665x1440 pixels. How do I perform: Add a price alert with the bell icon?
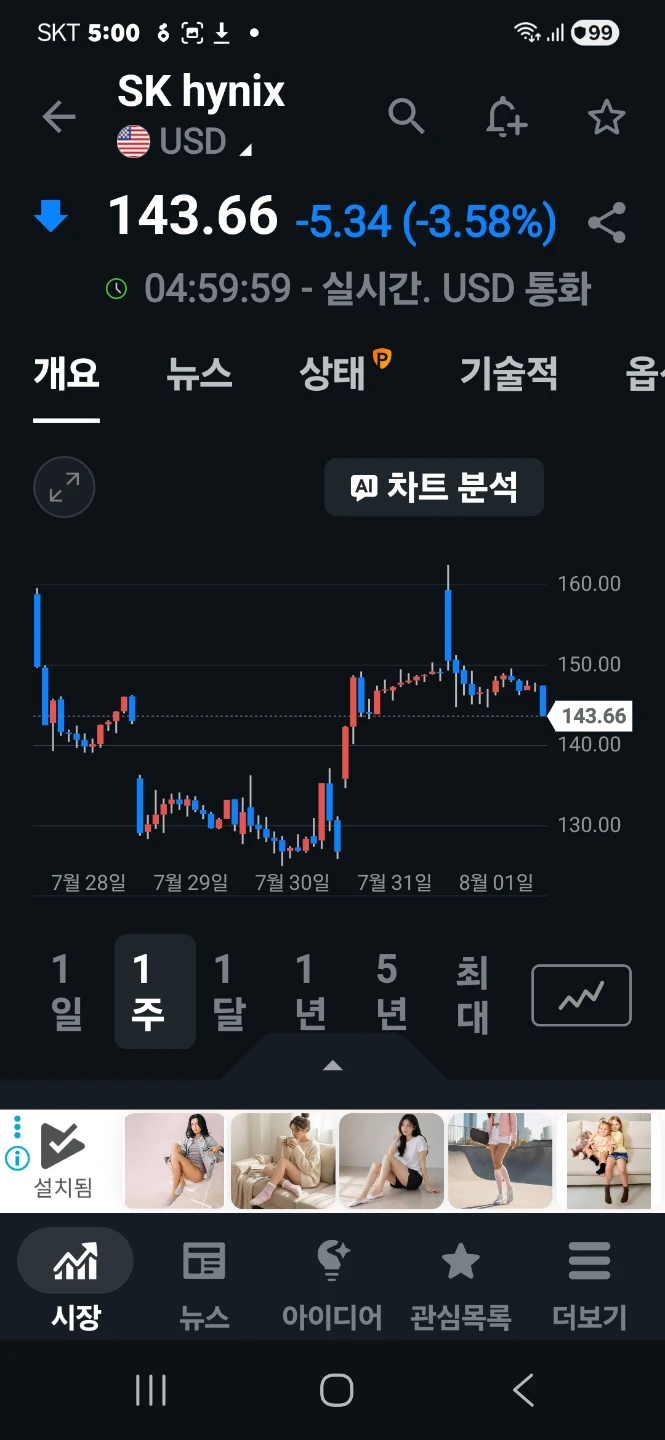click(x=506, y=117)
